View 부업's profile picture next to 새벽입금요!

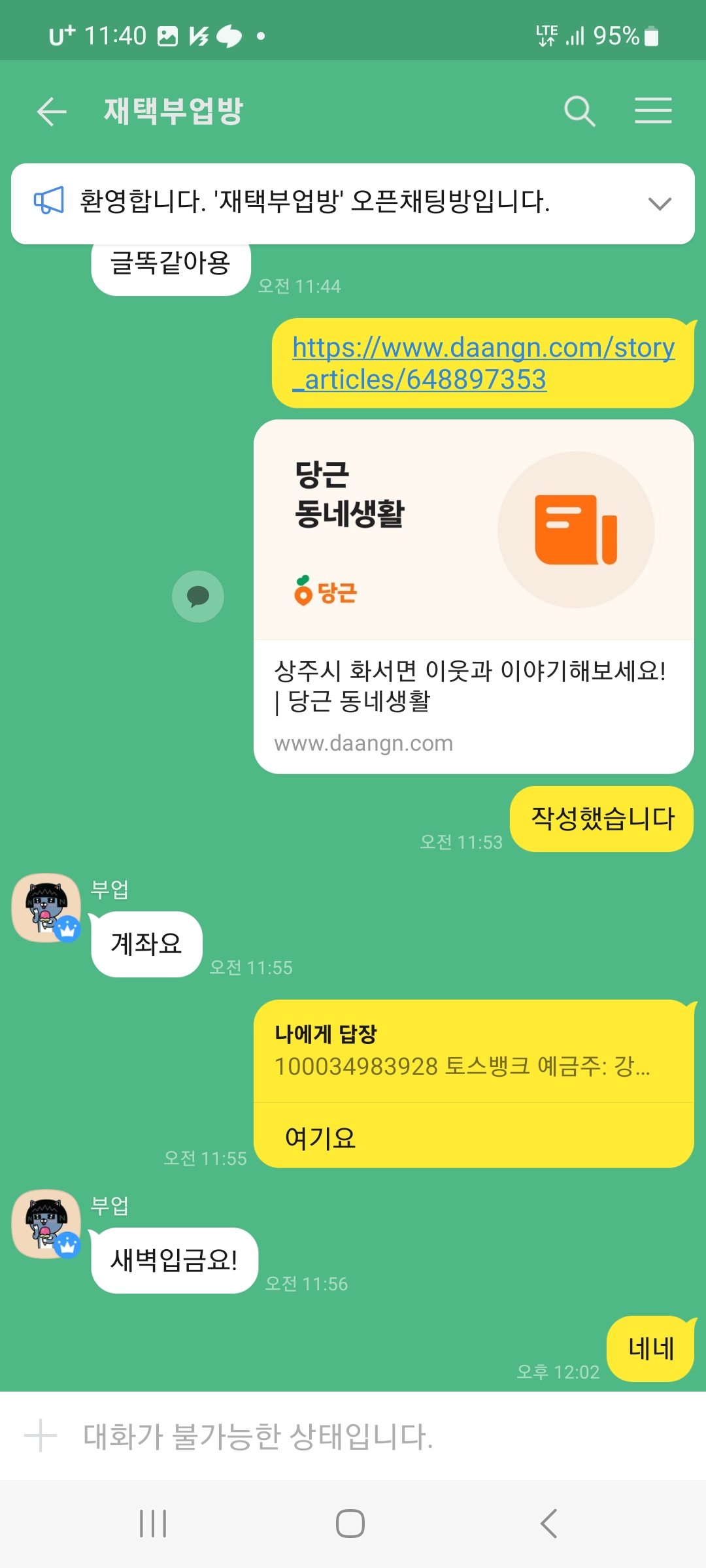click(x=46, y=1224)
